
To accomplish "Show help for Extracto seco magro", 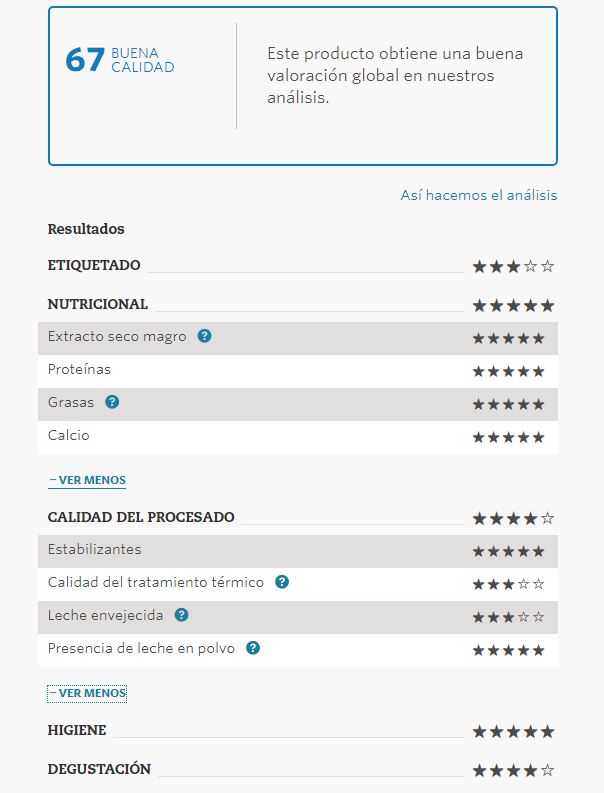I will (205, 336).
